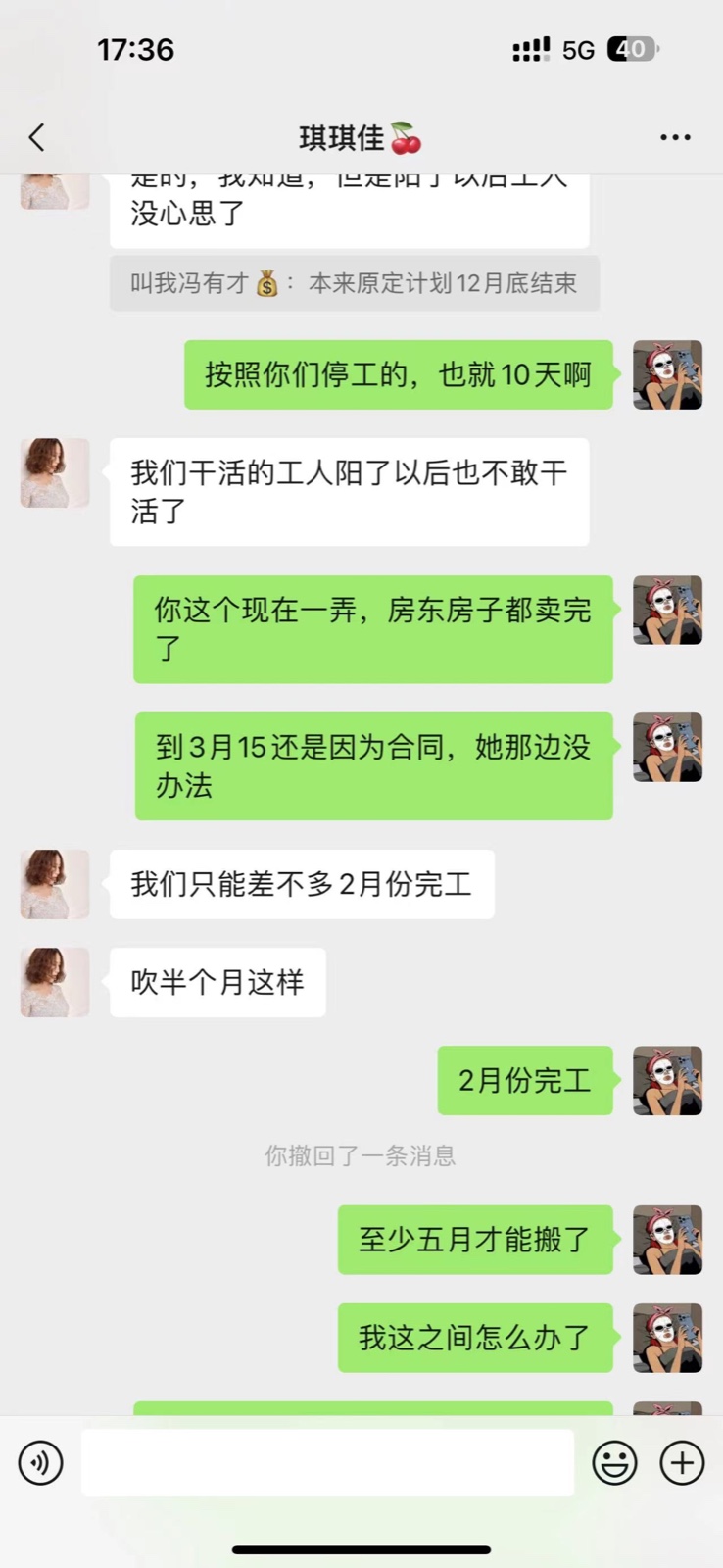Open the emoji sticker panel
723x1568 pixels.
[614, 1463]
